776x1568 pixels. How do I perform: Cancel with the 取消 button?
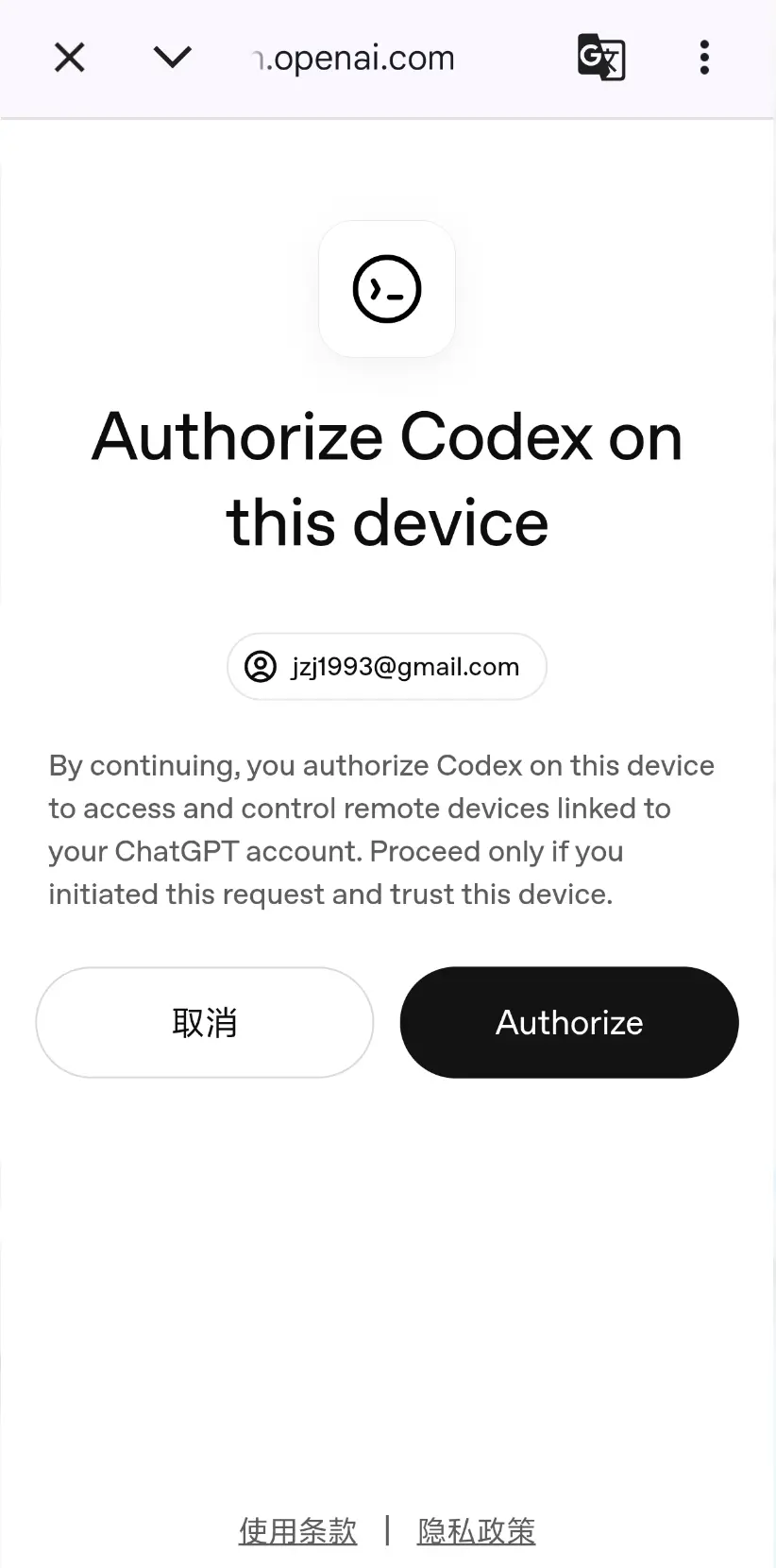click(x=205, y=1022)
